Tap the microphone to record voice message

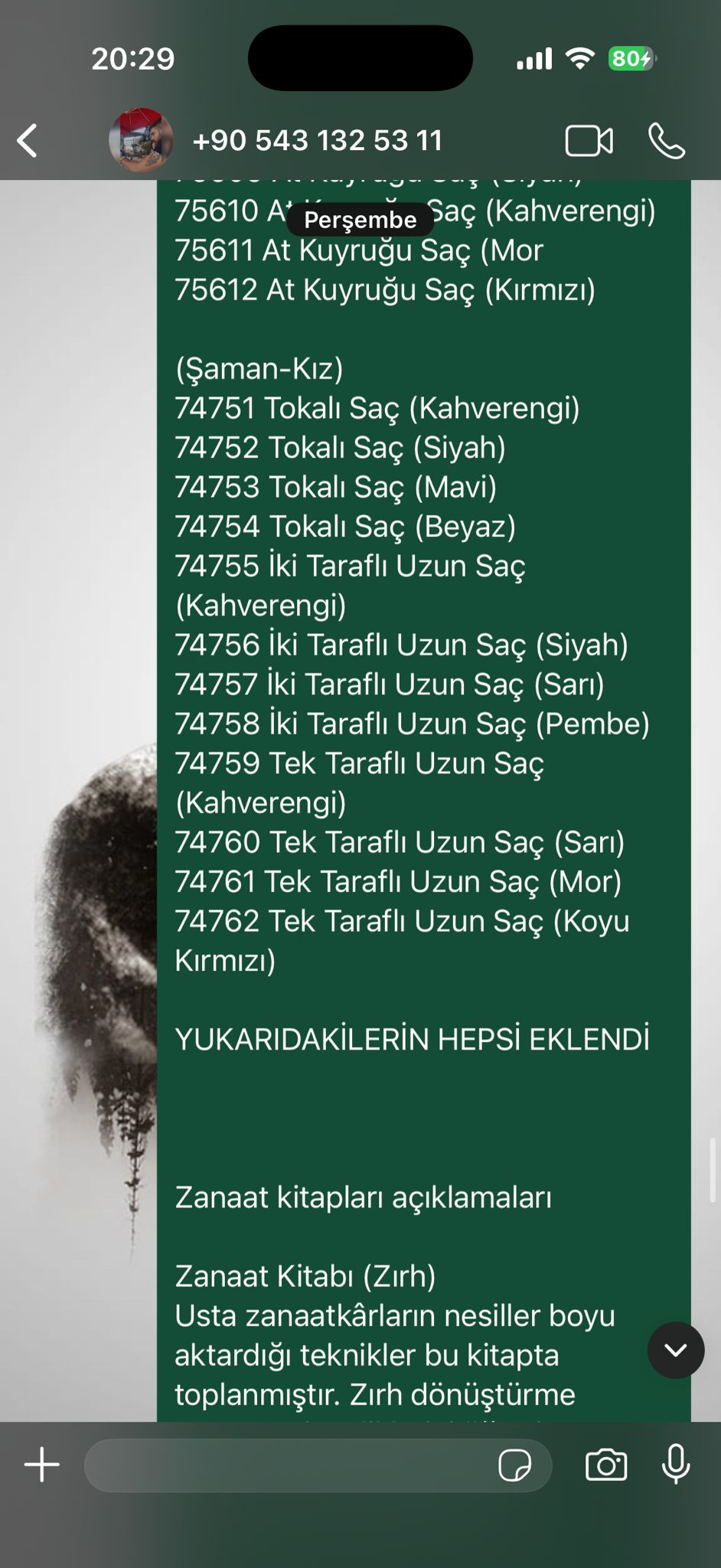click(x=676, y=1465)
